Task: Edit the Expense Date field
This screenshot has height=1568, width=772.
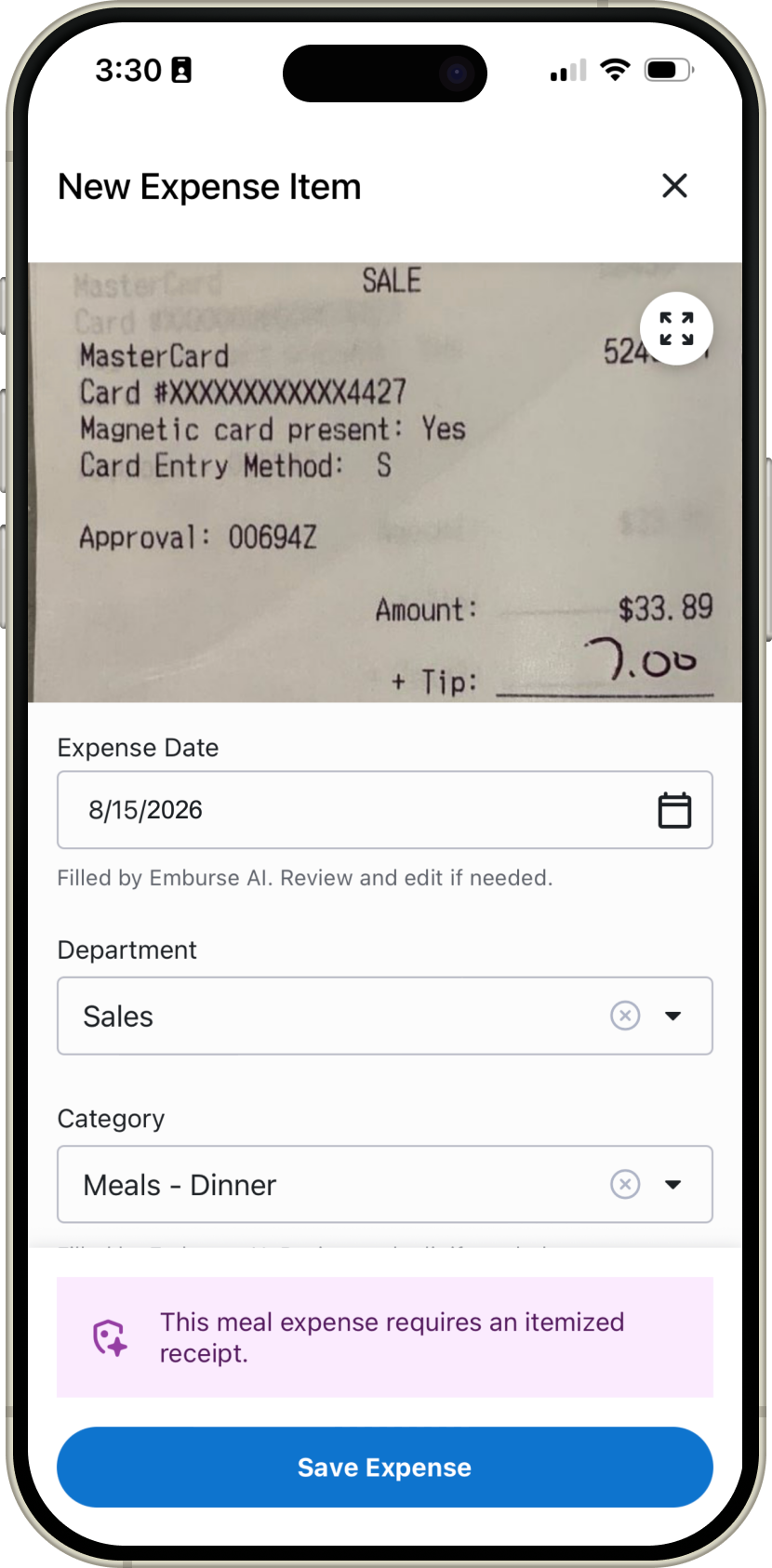Action: pos(353,810)
